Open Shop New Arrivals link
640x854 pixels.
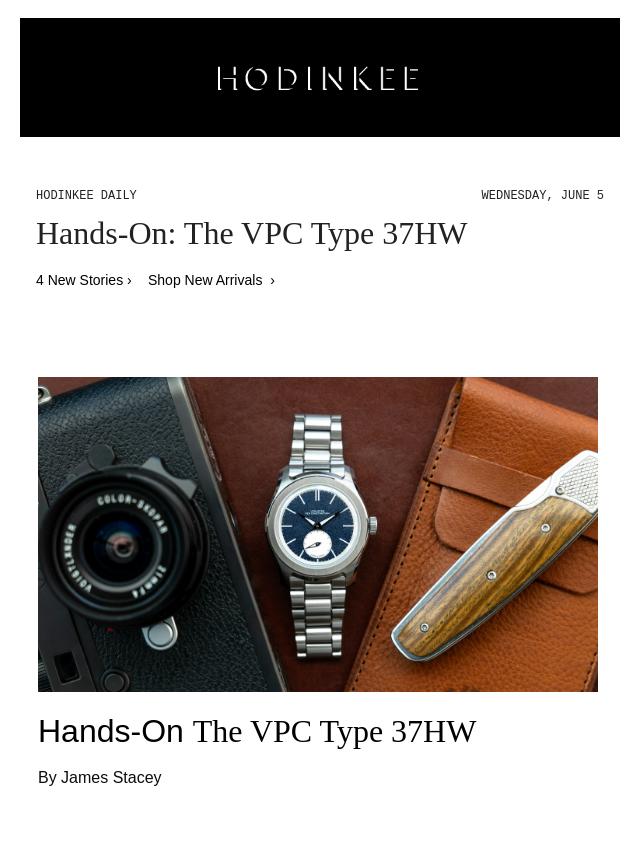click(210, 280)
